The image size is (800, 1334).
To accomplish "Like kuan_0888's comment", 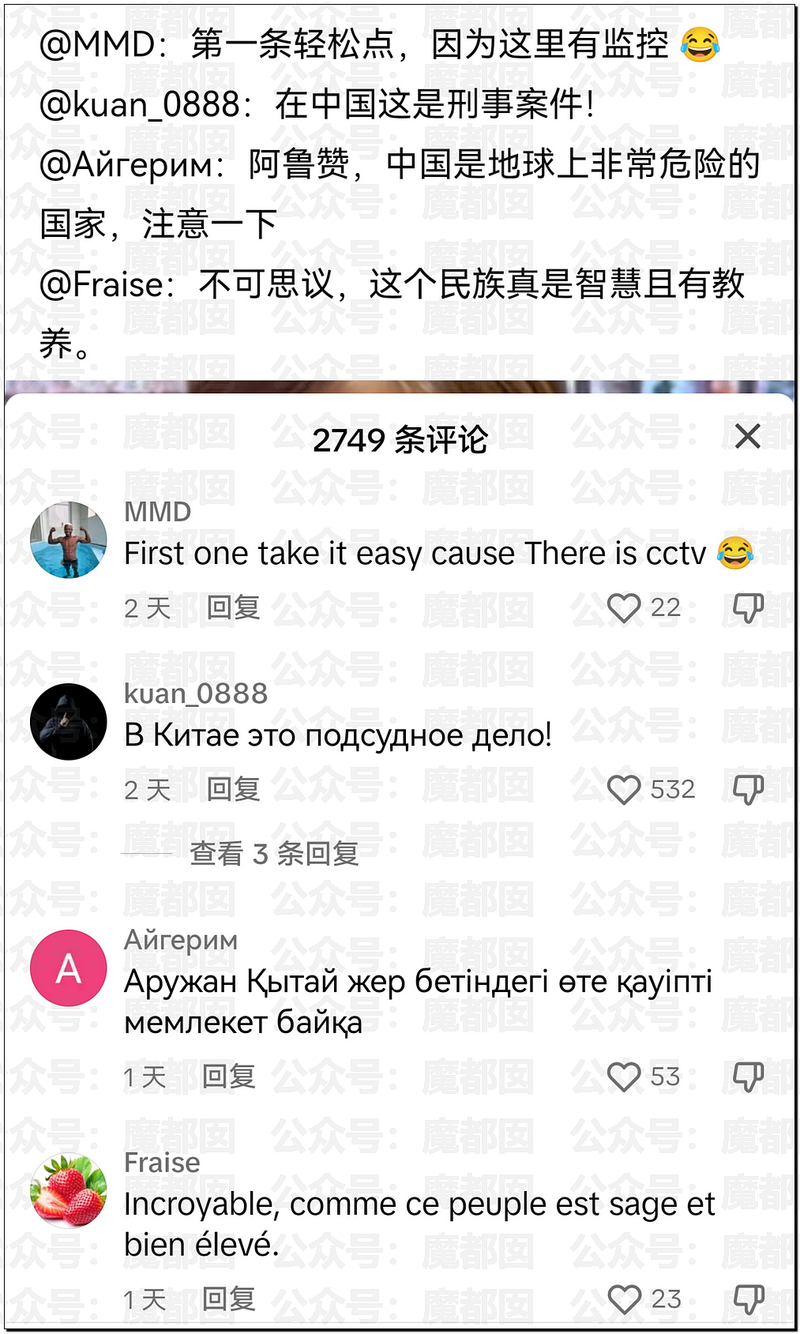I will pos(624,789).
